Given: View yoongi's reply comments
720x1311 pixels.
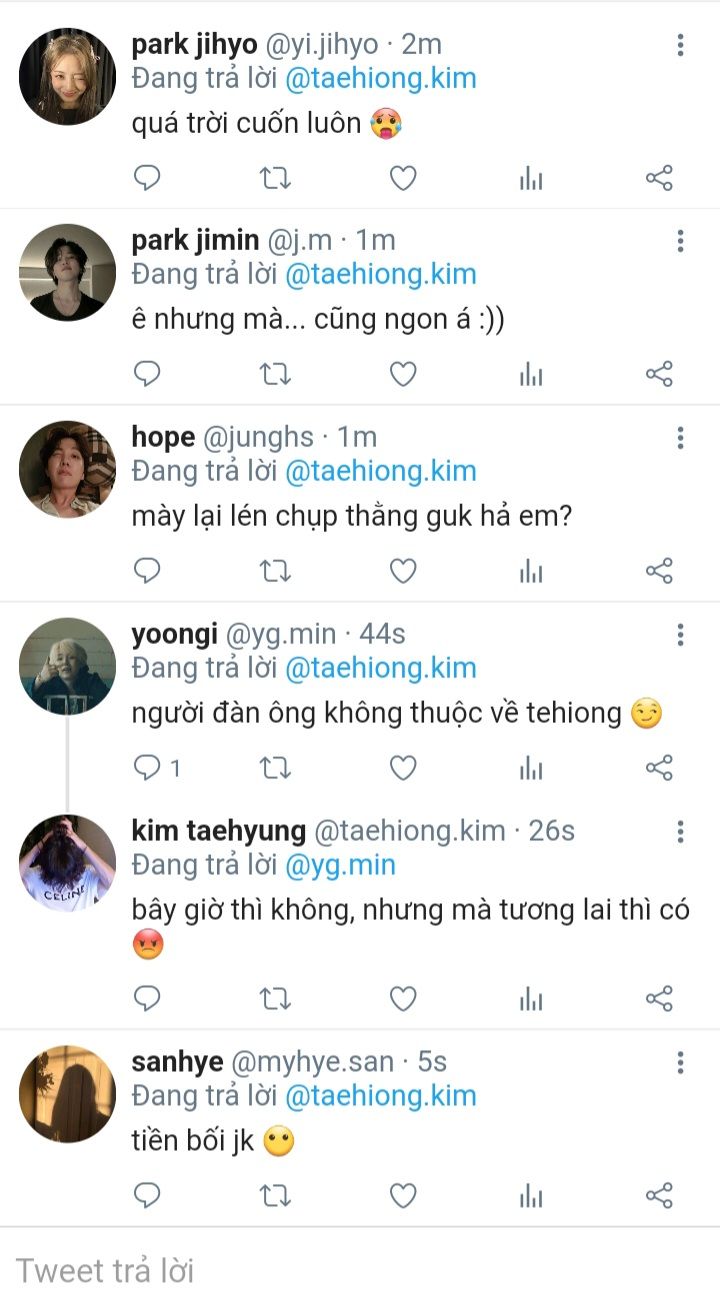Looking at the screenshot, I should pos(157,768).
